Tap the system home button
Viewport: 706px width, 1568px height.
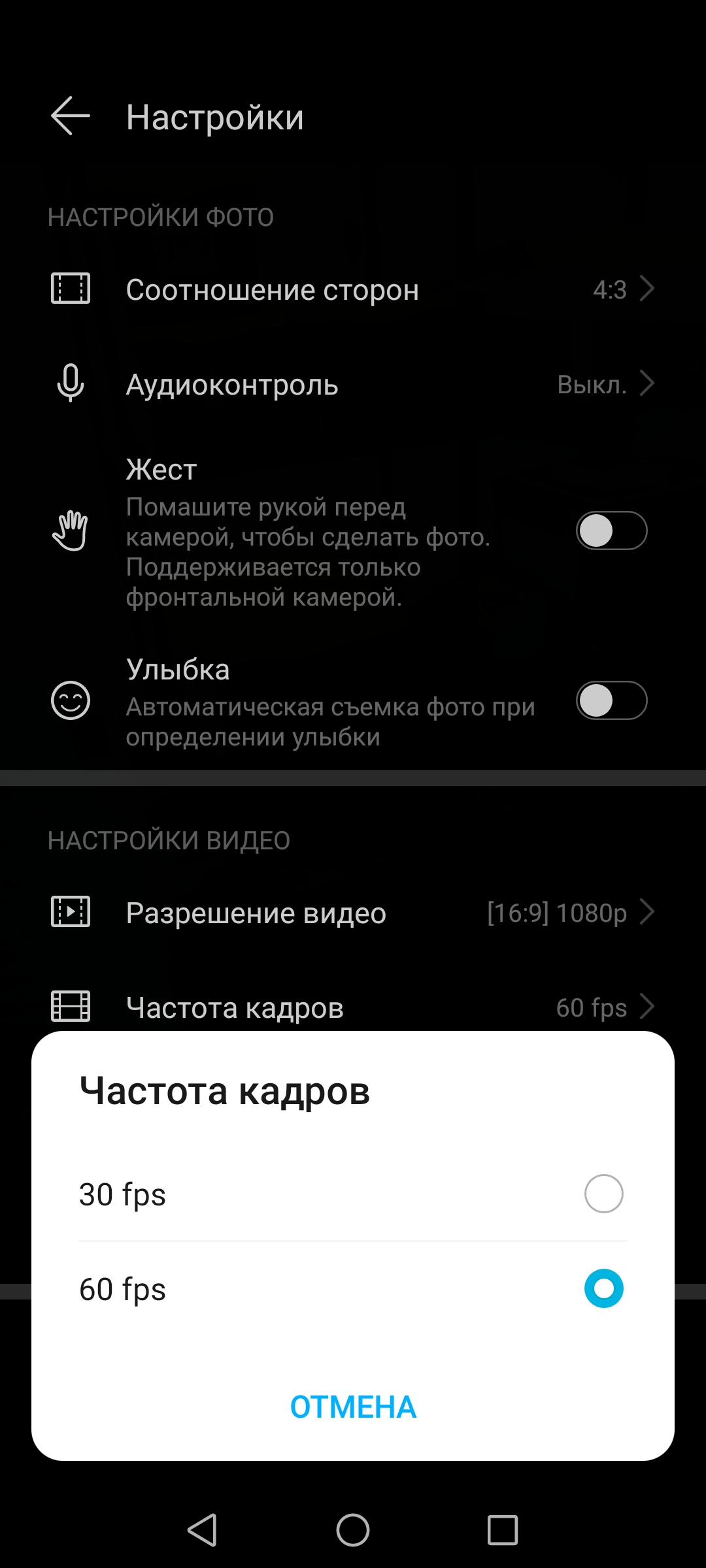pyautogui.click(x=353, y=1529)
